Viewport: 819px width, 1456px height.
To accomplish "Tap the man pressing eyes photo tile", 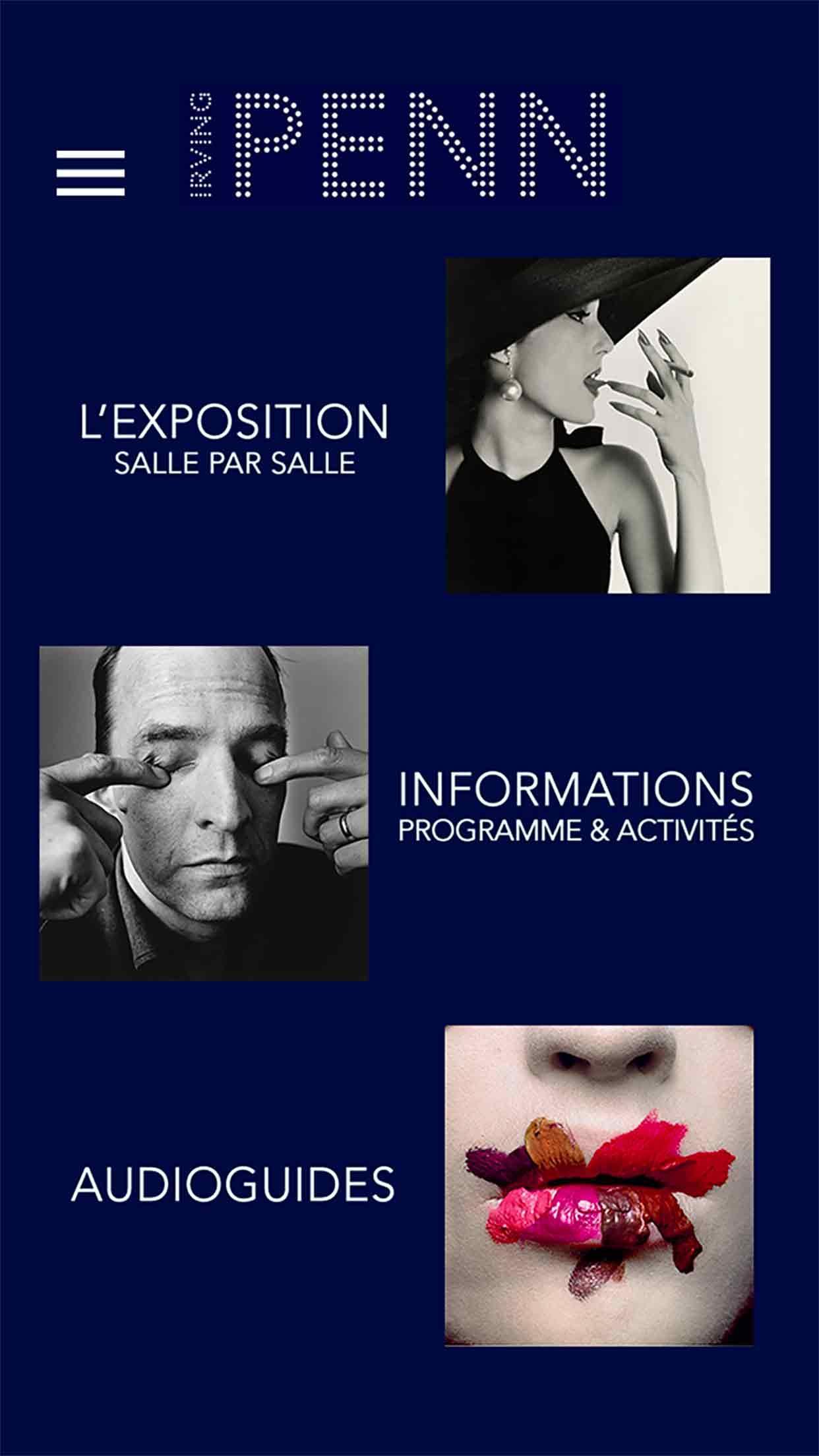I will pyautogui.click(x=204, y=813).
